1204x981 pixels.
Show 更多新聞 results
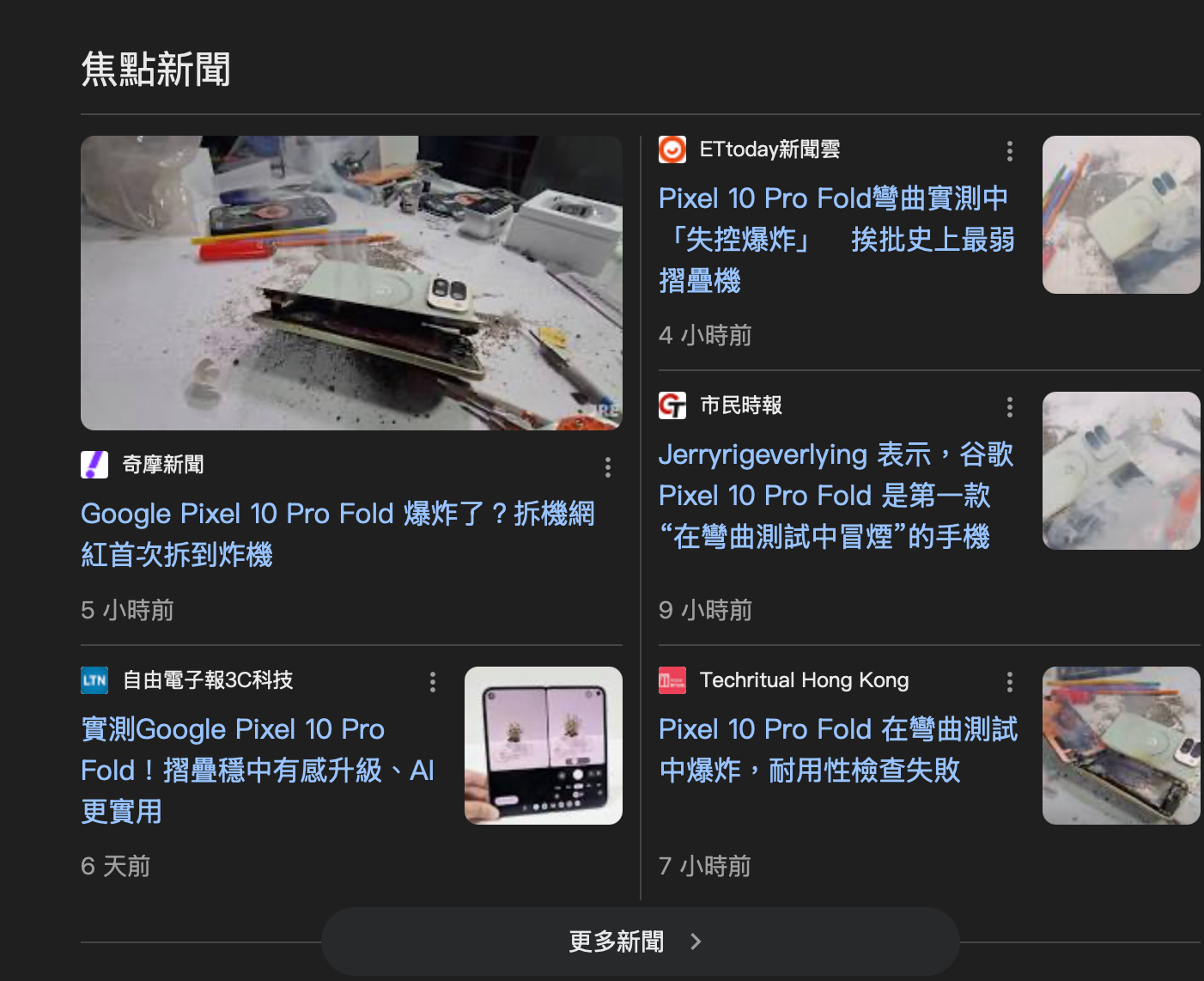640,941
